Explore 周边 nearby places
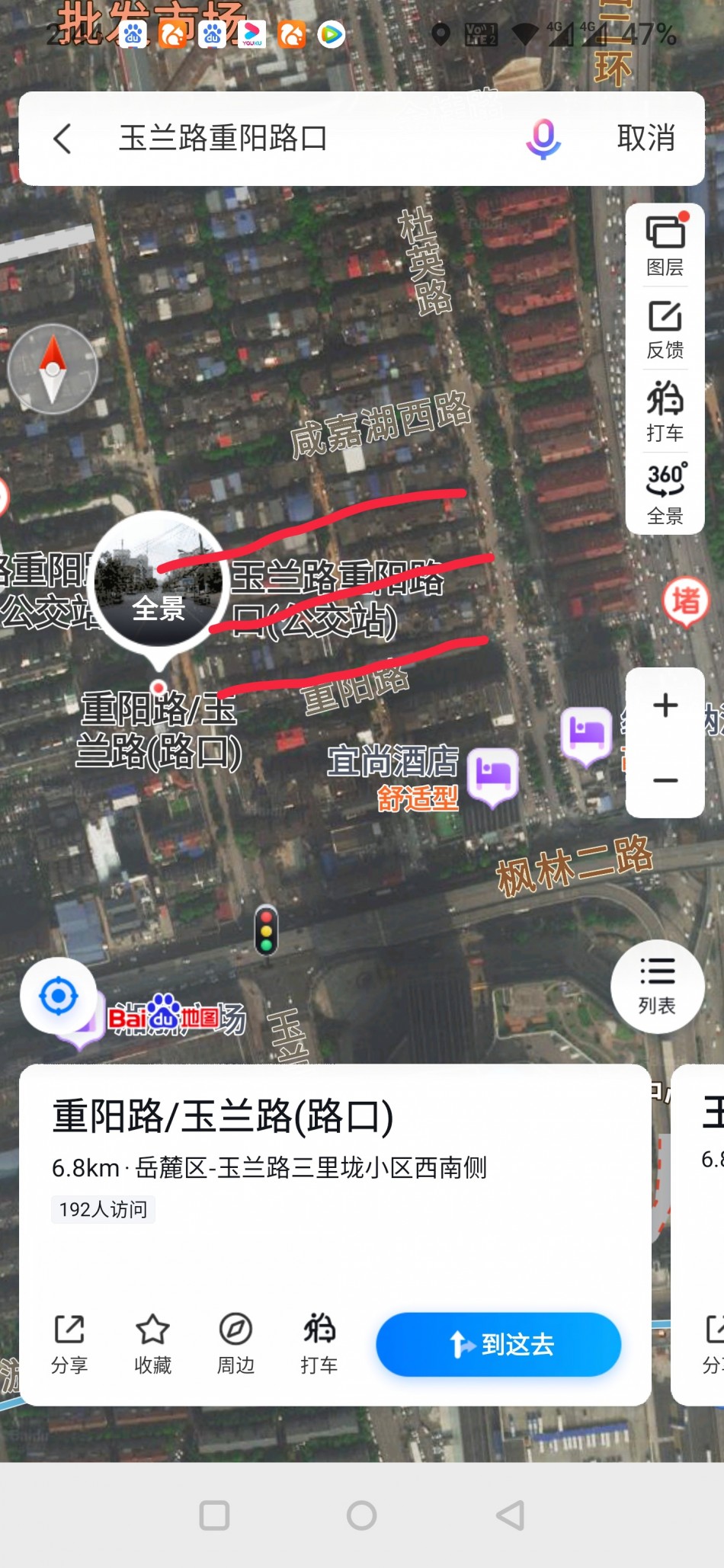 click(x=235, y=1344)
